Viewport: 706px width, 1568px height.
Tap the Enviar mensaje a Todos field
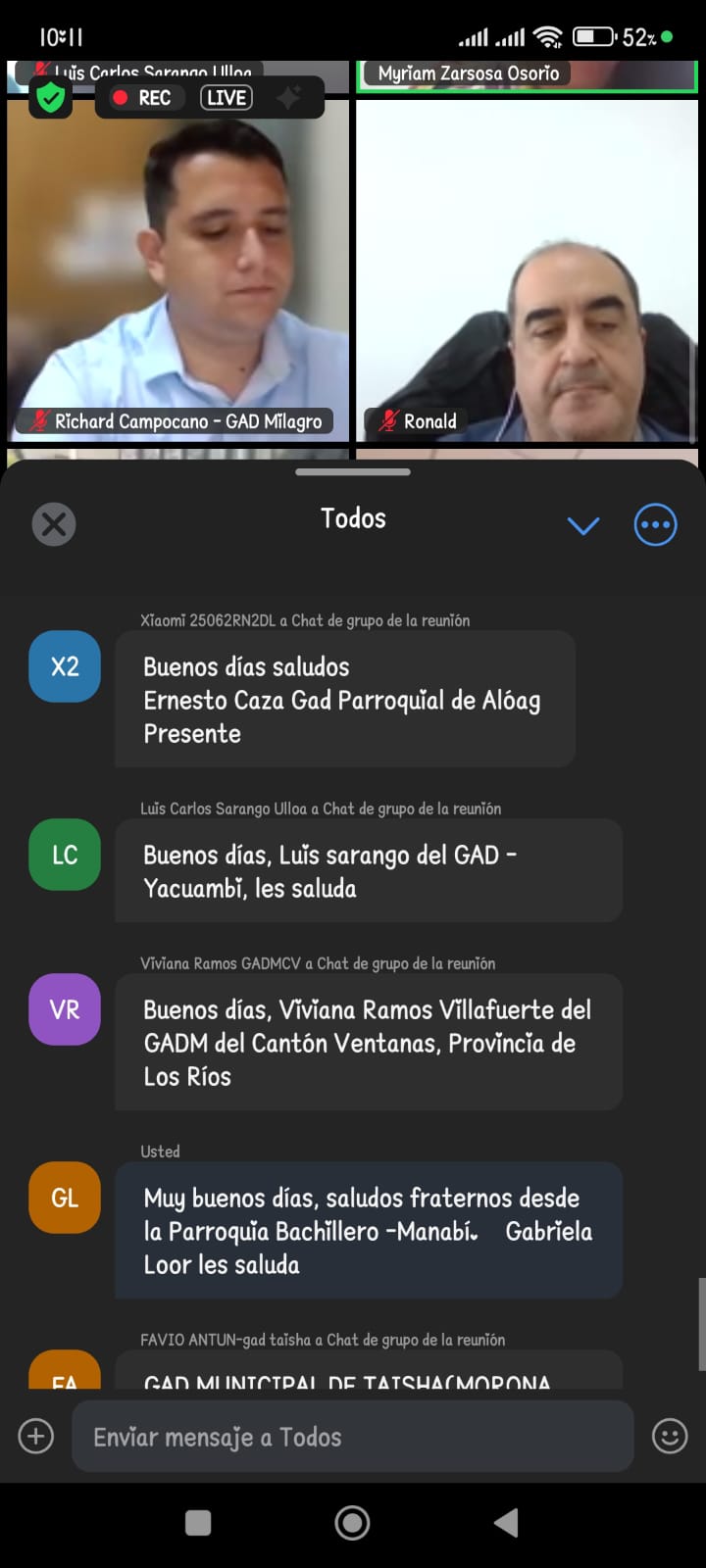353,1437
